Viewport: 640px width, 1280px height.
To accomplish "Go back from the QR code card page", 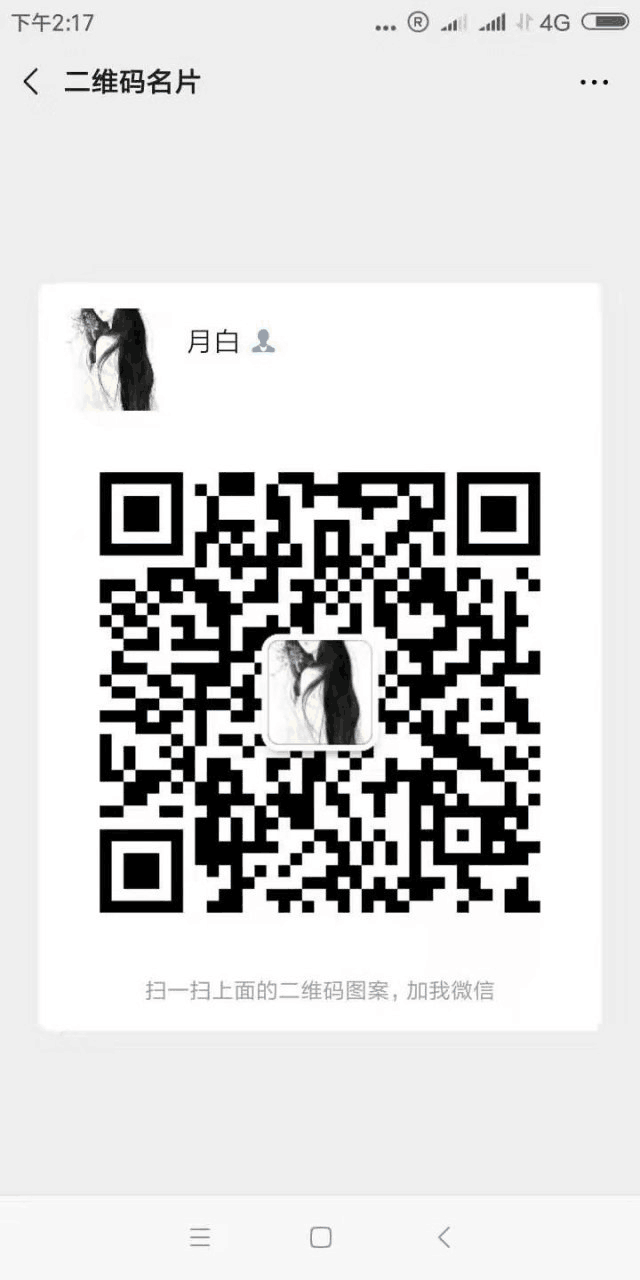I will pyautogui.click(x=31, y=82).
